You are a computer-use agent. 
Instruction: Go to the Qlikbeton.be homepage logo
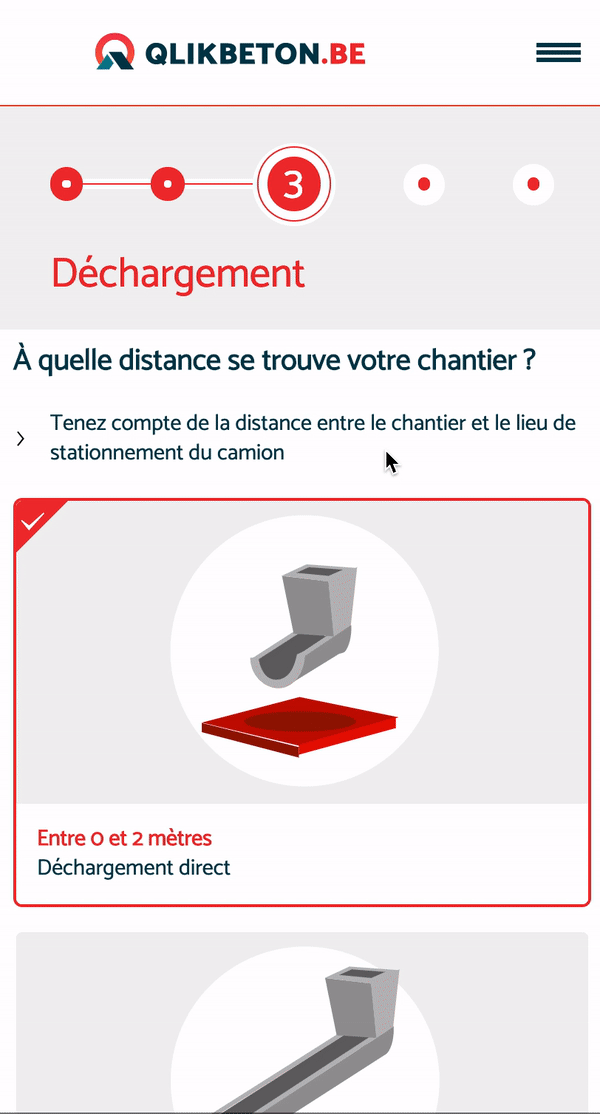tap(230, 52)
